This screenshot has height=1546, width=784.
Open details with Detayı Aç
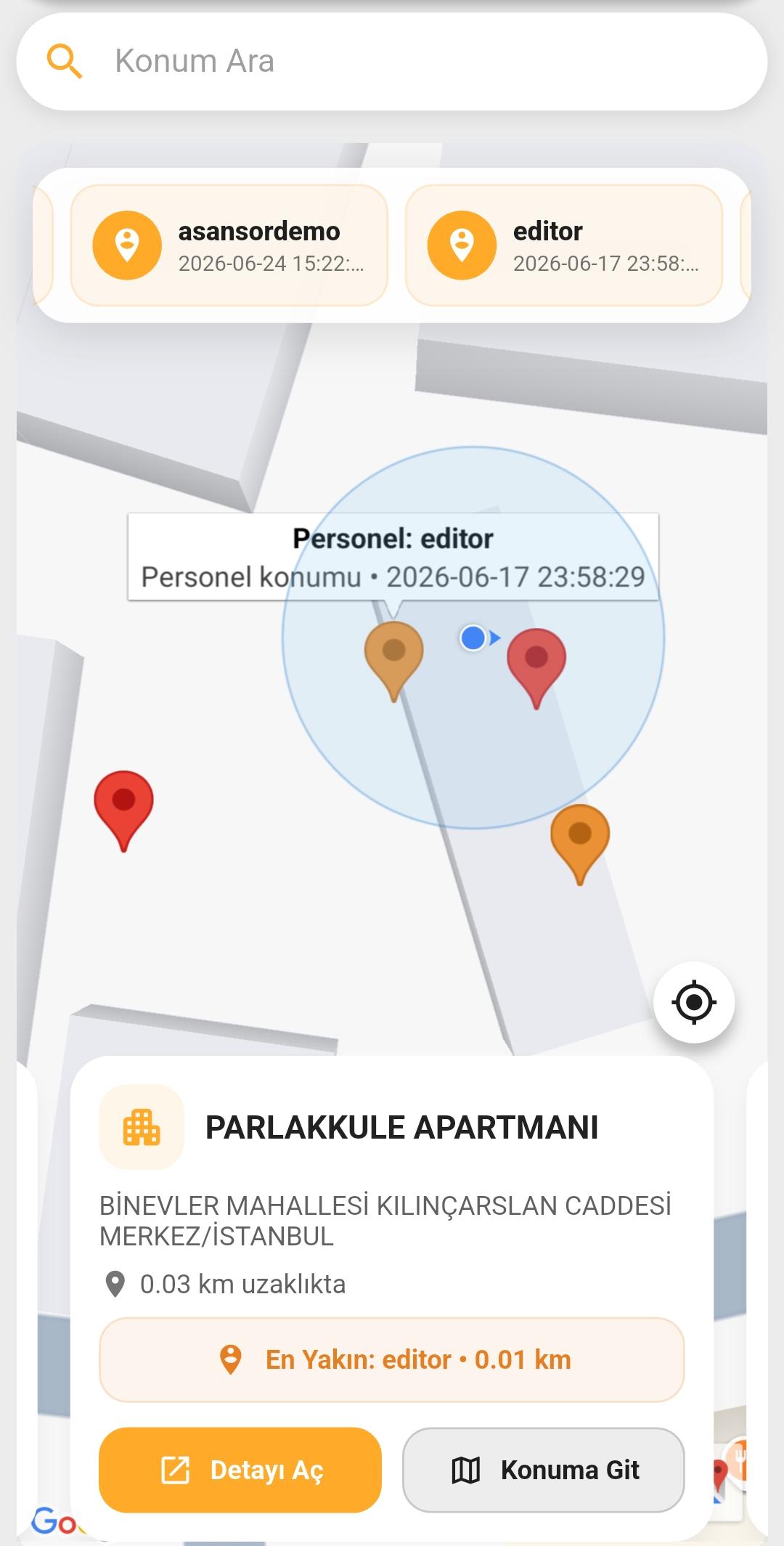(240, 1470)
